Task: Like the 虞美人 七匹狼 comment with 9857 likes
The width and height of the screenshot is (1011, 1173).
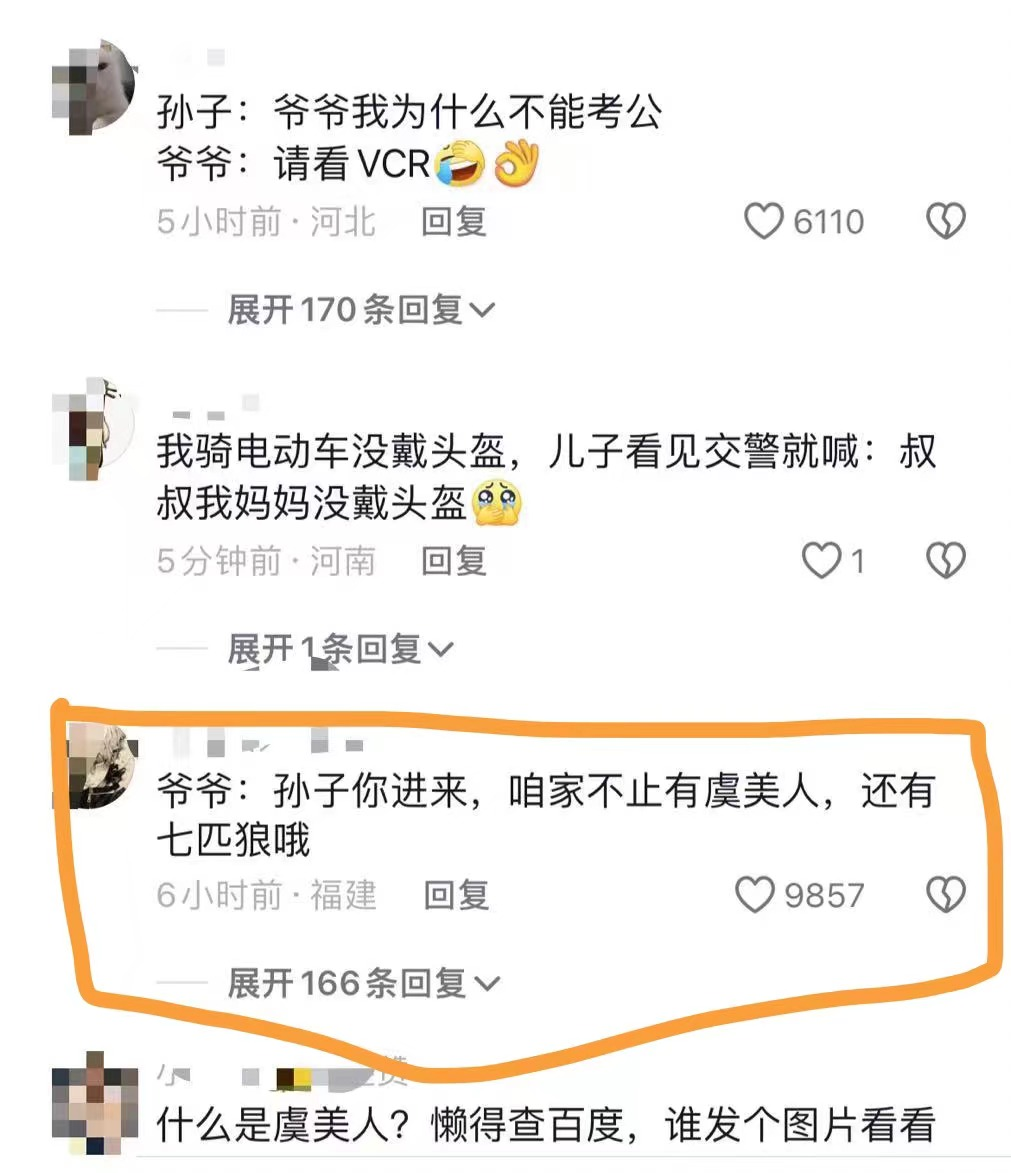Action: coord(756,894)
